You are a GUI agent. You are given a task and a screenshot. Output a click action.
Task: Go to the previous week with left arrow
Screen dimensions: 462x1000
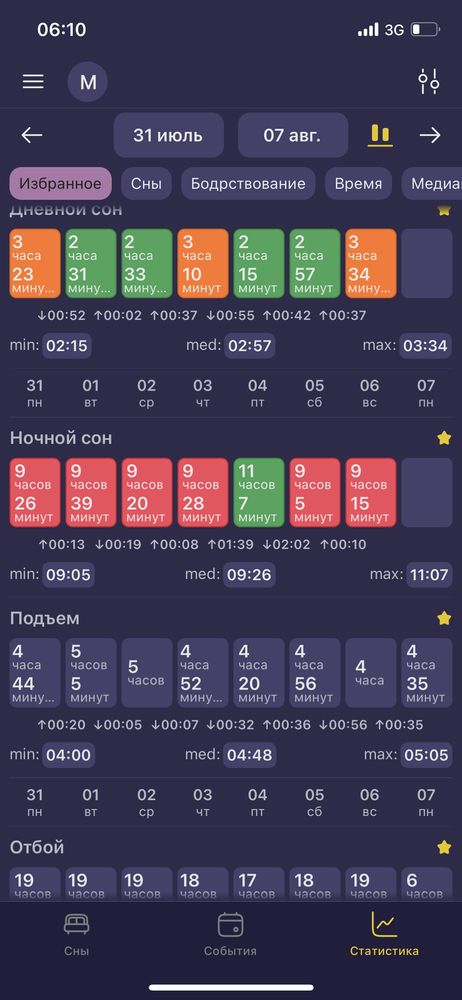click(31, 135)
